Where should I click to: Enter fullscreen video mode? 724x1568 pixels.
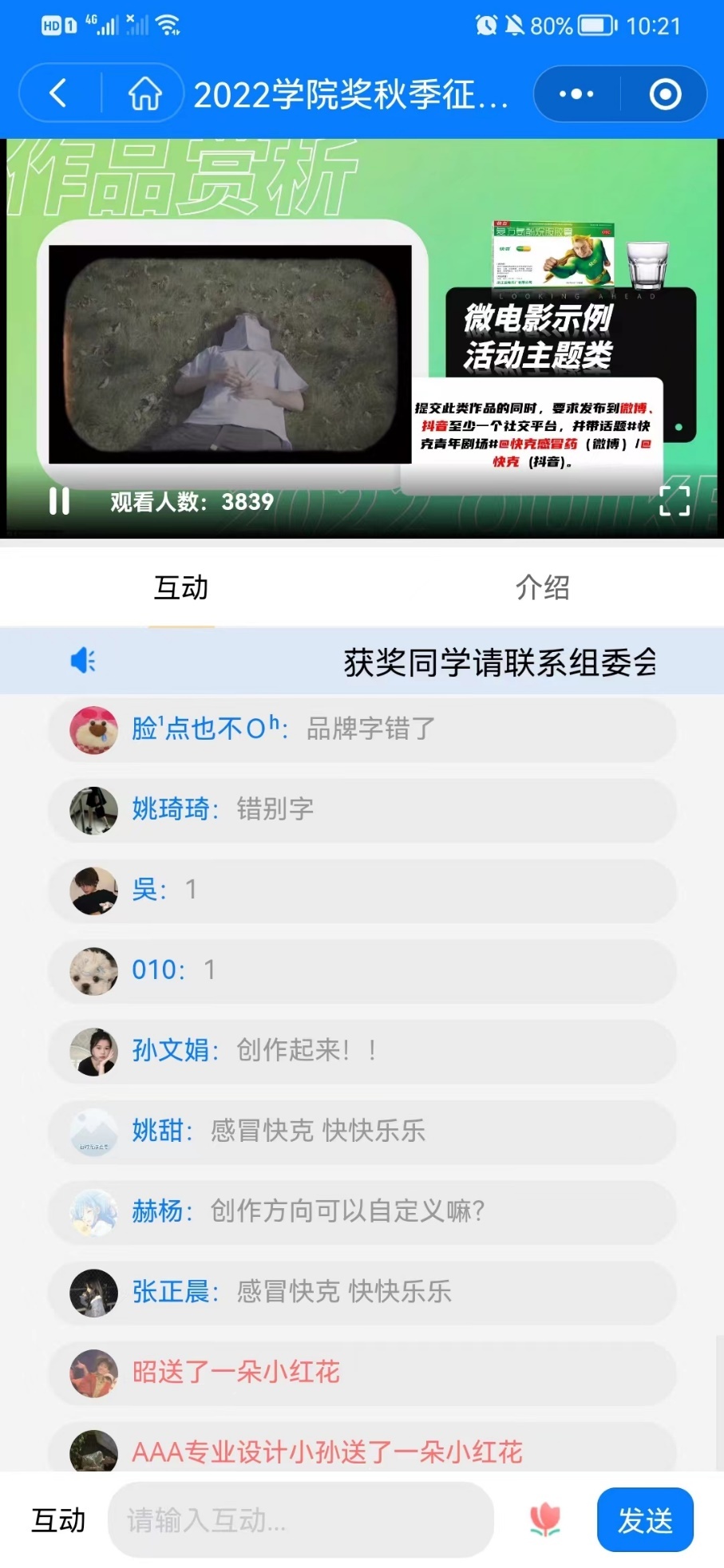(675, 500)
